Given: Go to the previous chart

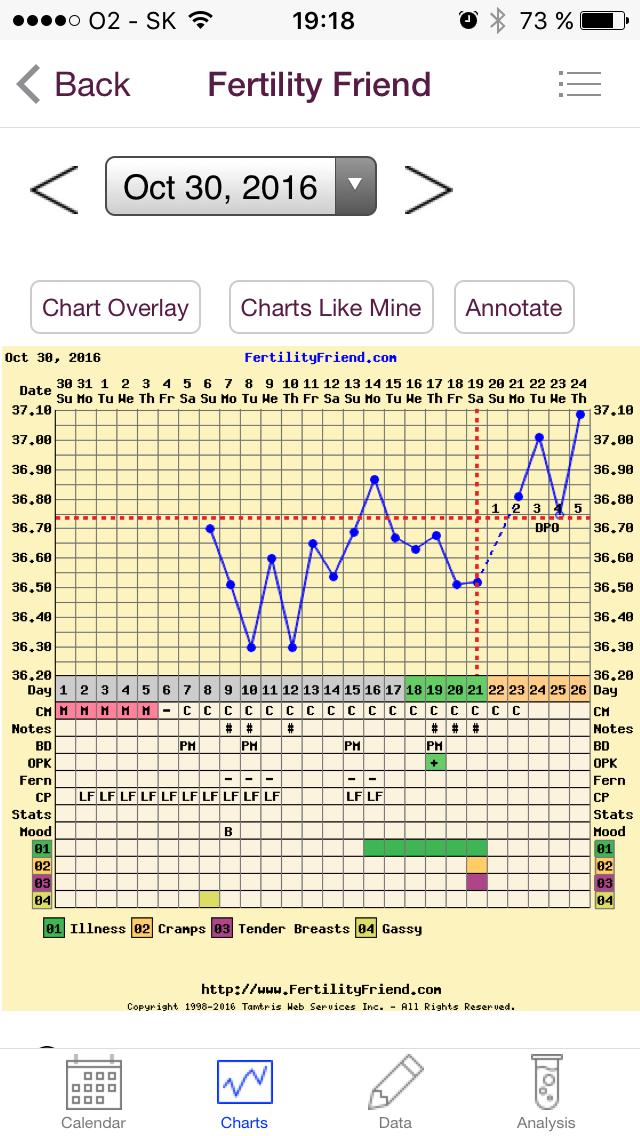Looking at the screenshot, I should point(54,188).
